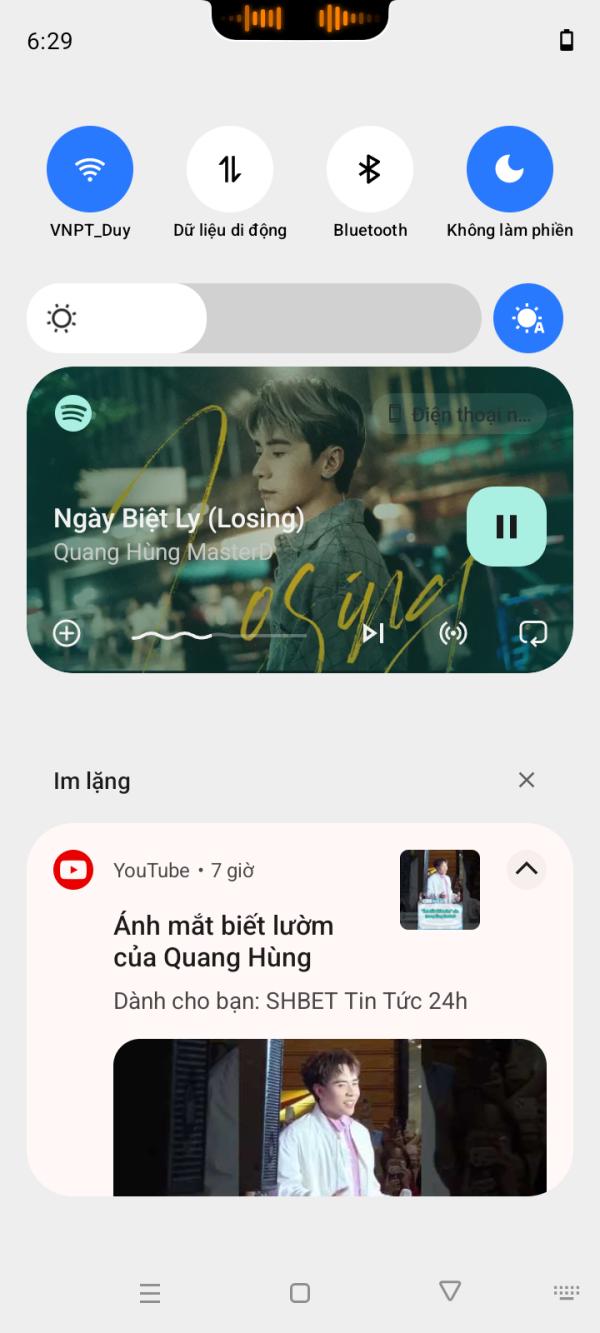This screenshot has height=1333, width=600.
Task: Turn off VNPT_Duy Wi-Fi tile
Action: [90, 169]
